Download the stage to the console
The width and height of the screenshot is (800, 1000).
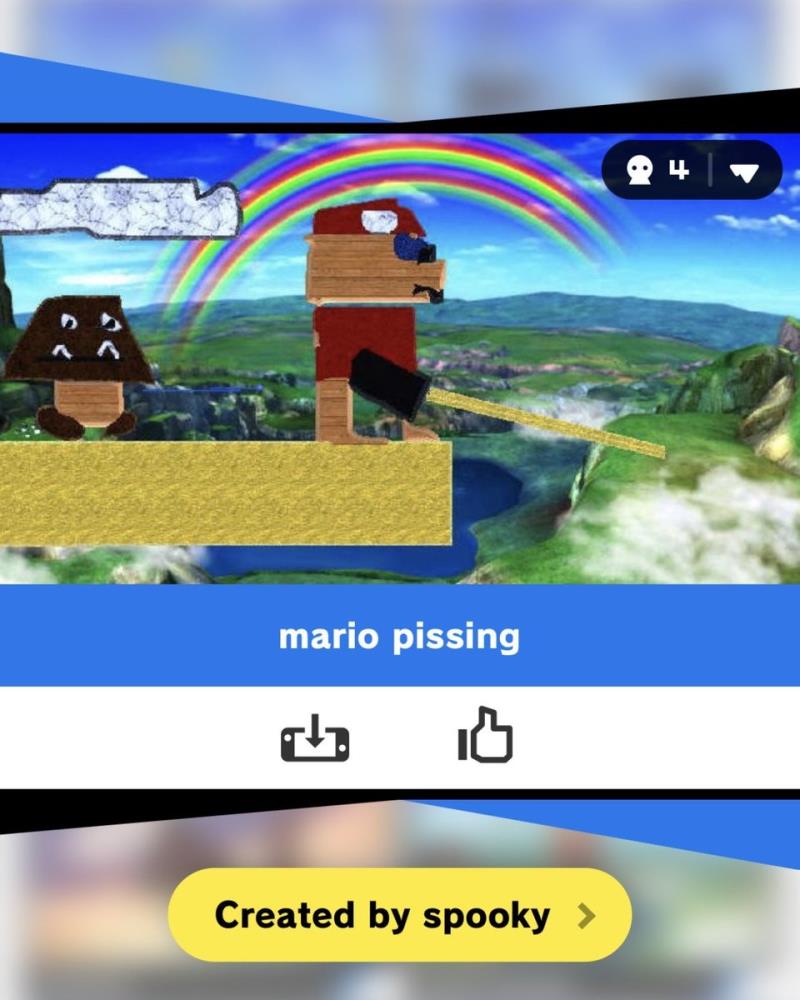[314, 738]
